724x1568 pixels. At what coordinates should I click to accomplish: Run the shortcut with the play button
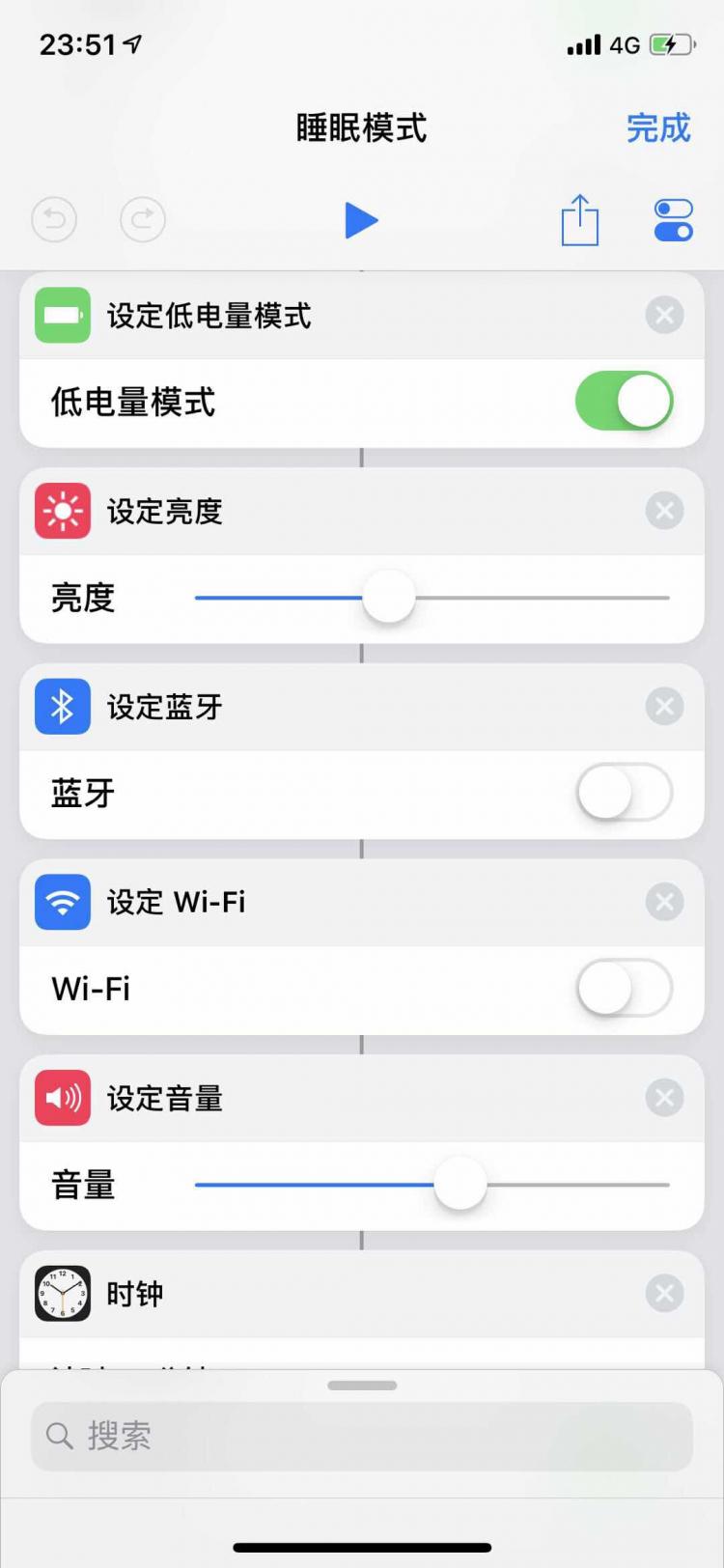click(361, 220)
